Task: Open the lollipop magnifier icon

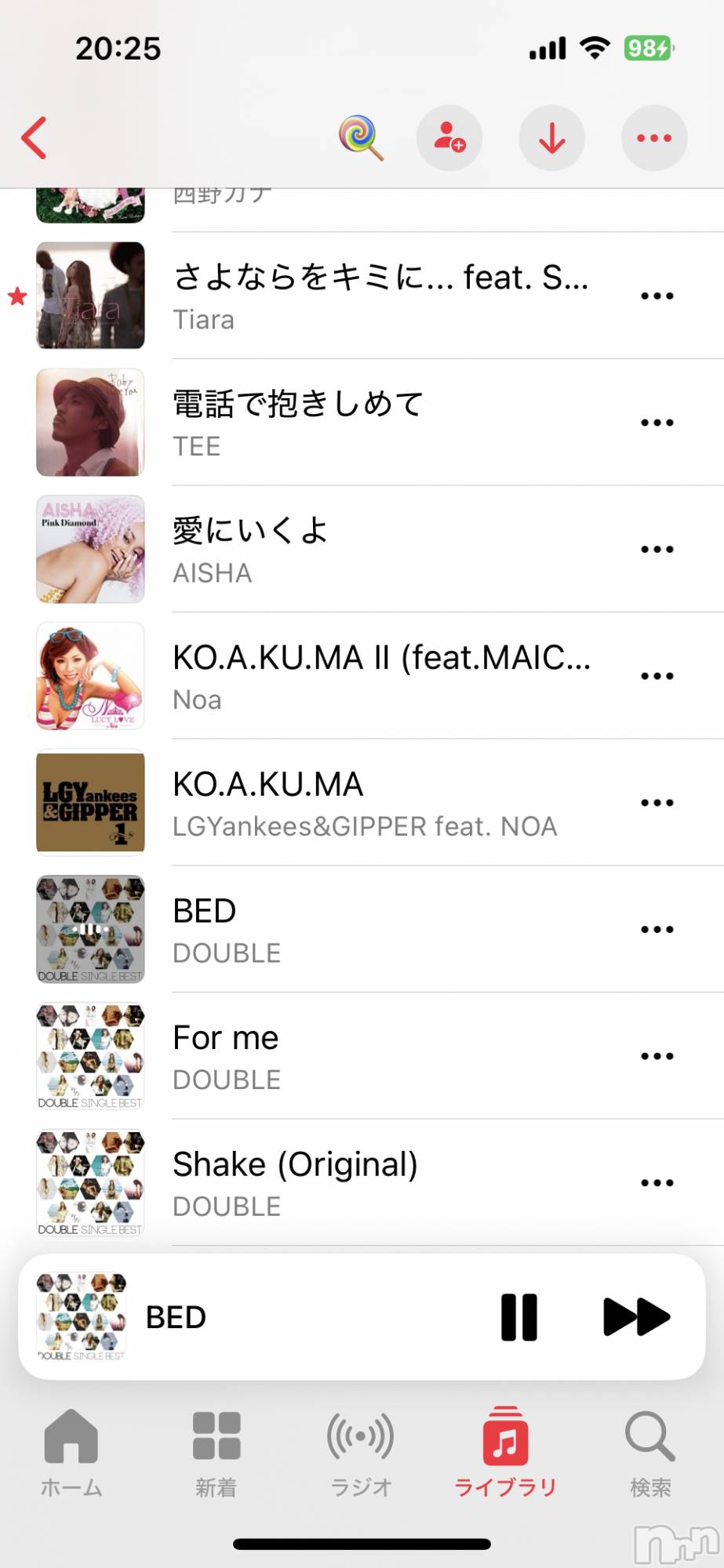Action: [x=361, y=138]
